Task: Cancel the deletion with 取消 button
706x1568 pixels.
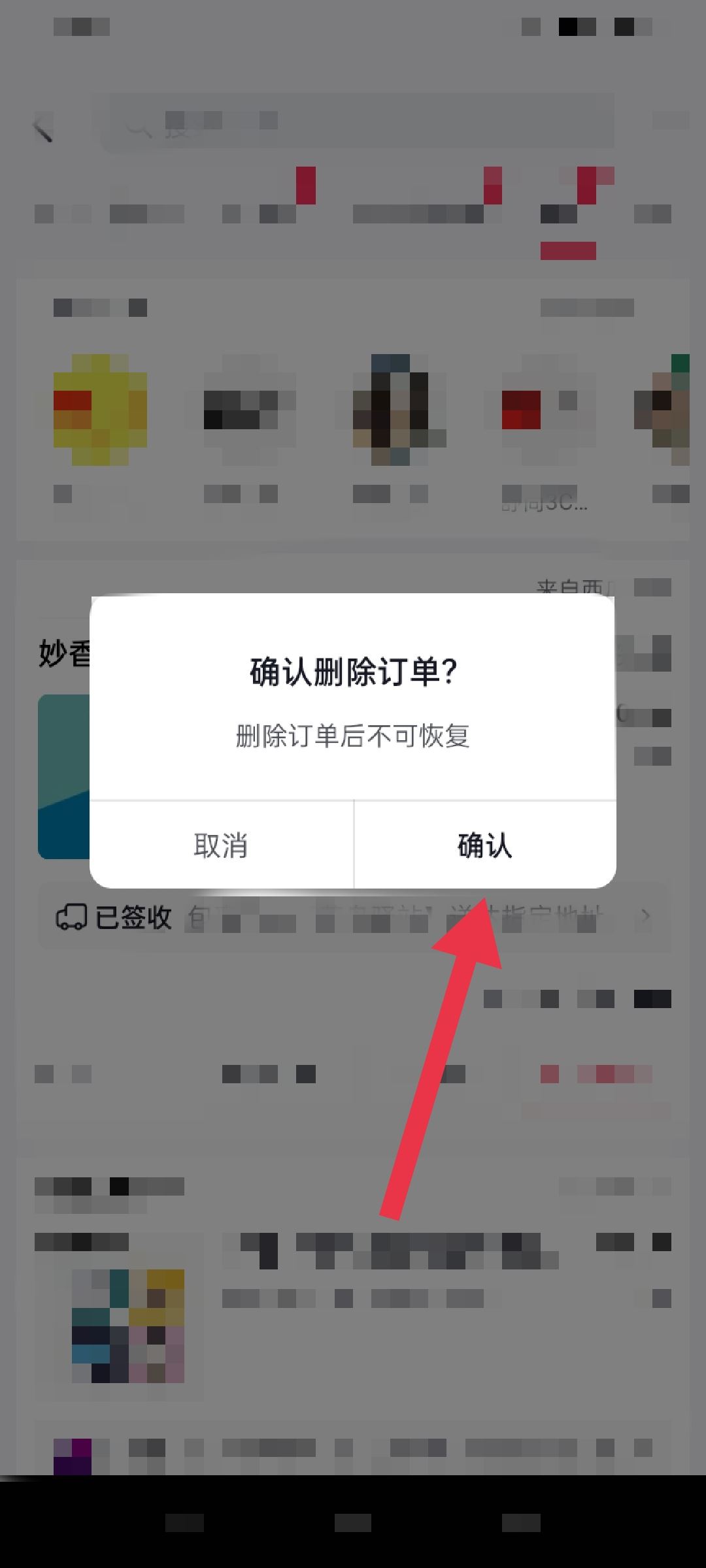Action: tap(221, 846)
